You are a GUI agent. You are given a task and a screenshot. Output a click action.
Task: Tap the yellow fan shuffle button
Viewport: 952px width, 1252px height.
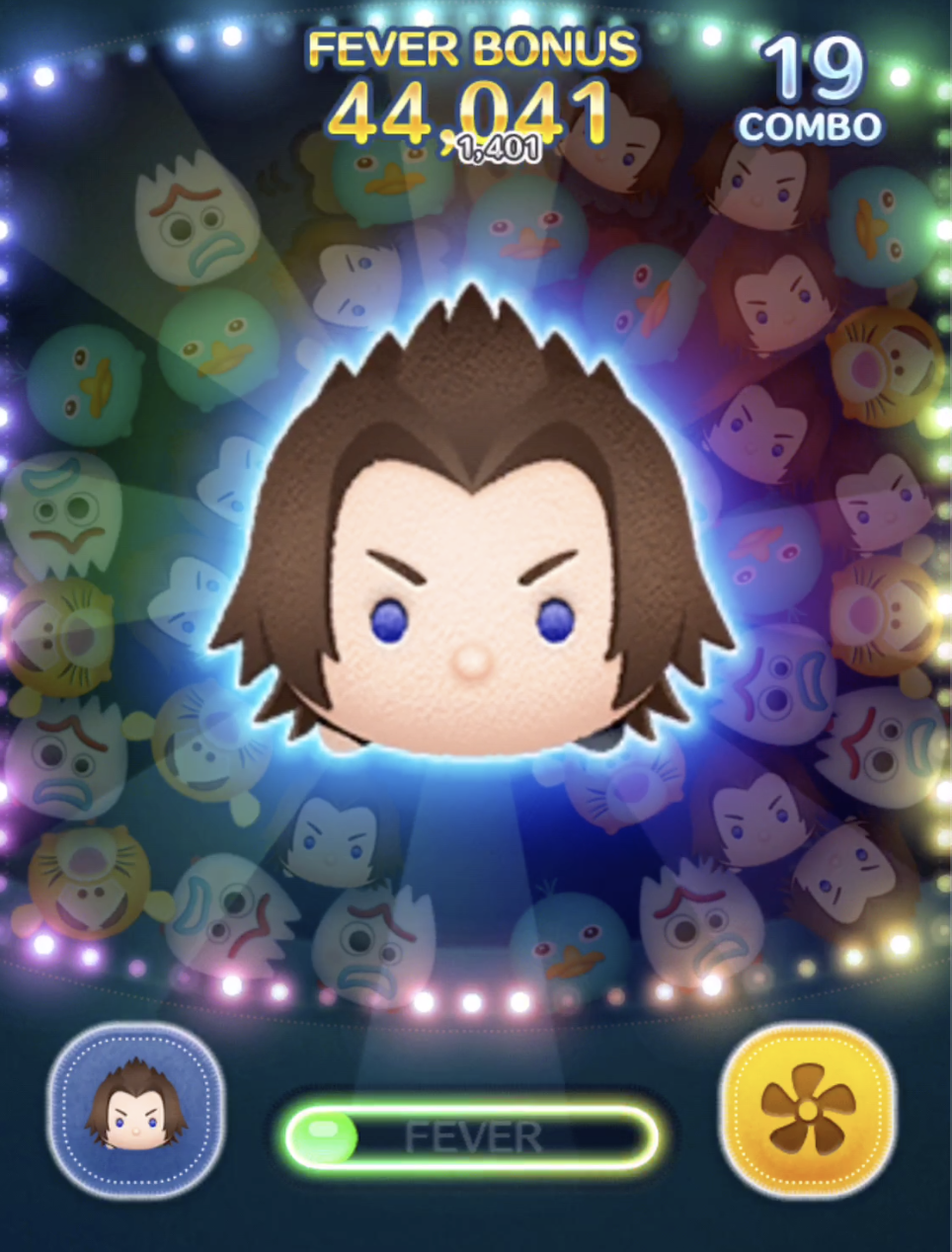pyautogui.click(x=808, y=1109)
